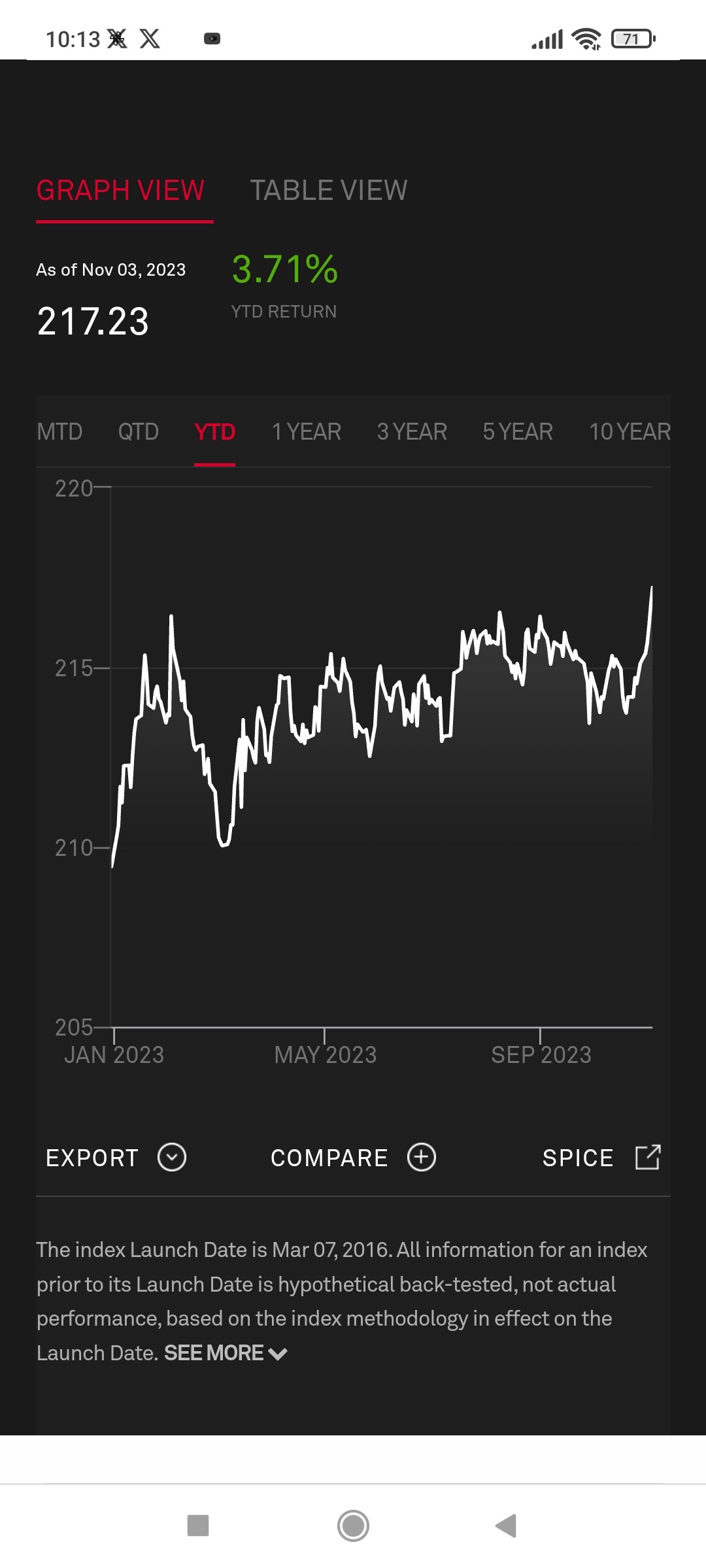The image size is (706, 1568).
Task: Expand See More in the disclaimer
Action: point(226,1353)
